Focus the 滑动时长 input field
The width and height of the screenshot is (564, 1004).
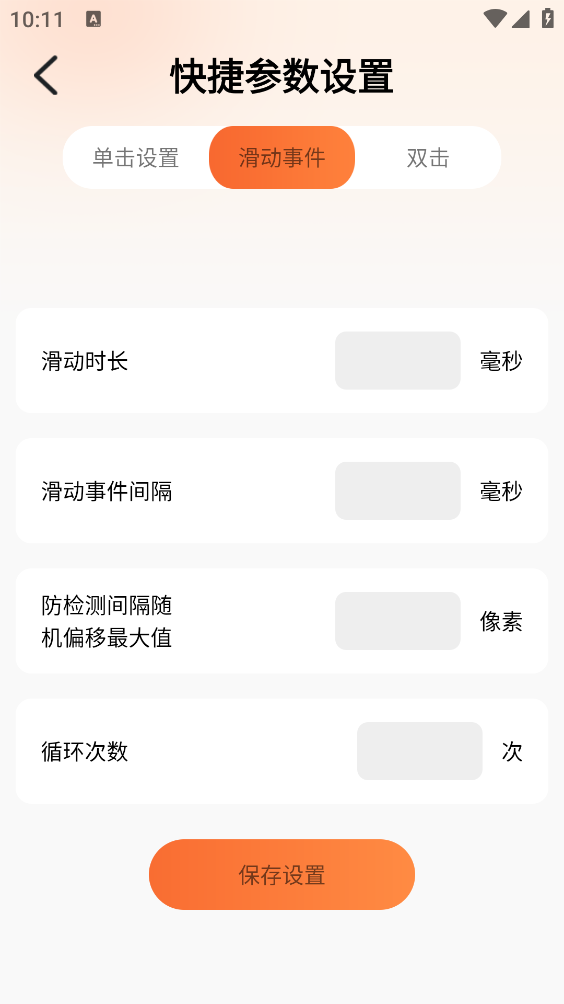(398, 360)
